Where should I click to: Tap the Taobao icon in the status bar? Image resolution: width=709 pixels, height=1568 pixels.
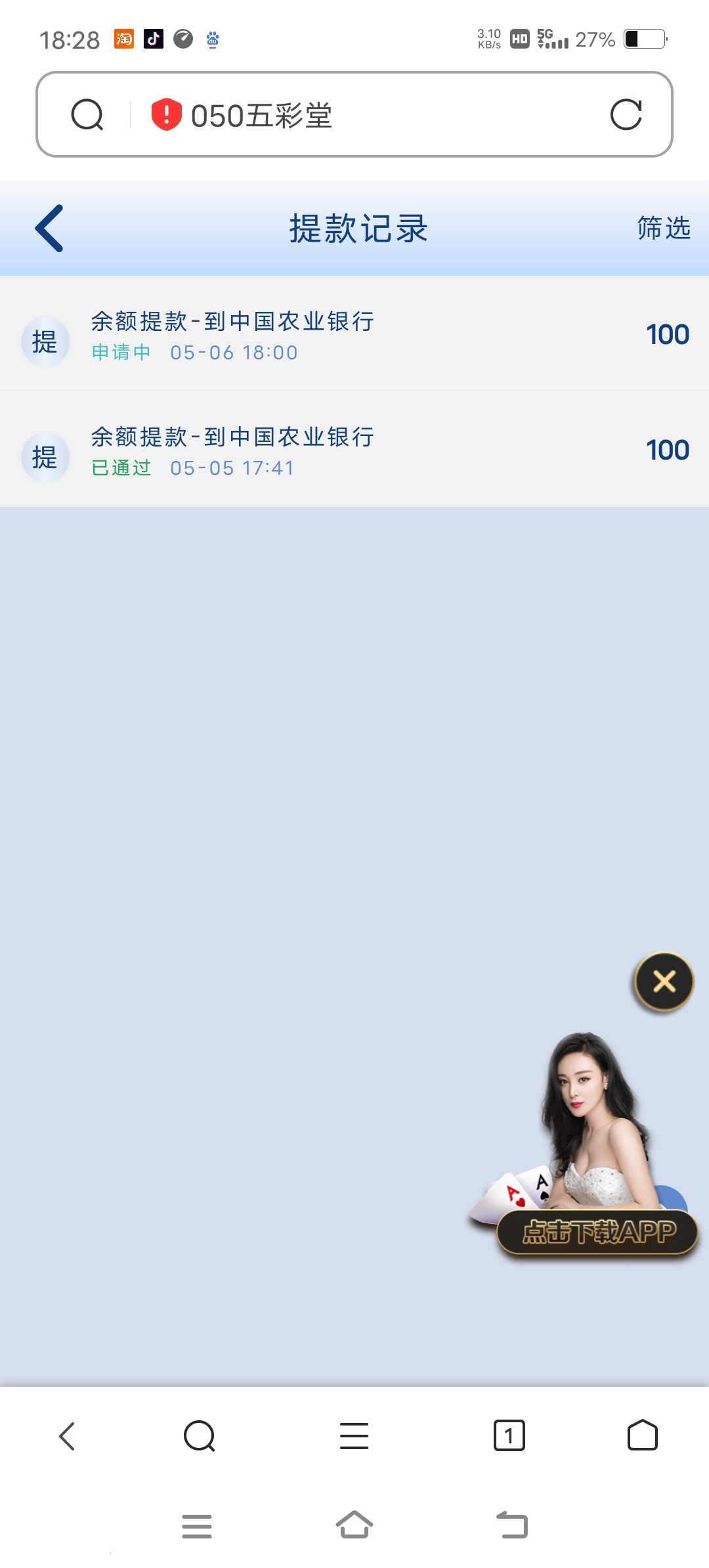[125, 39]
